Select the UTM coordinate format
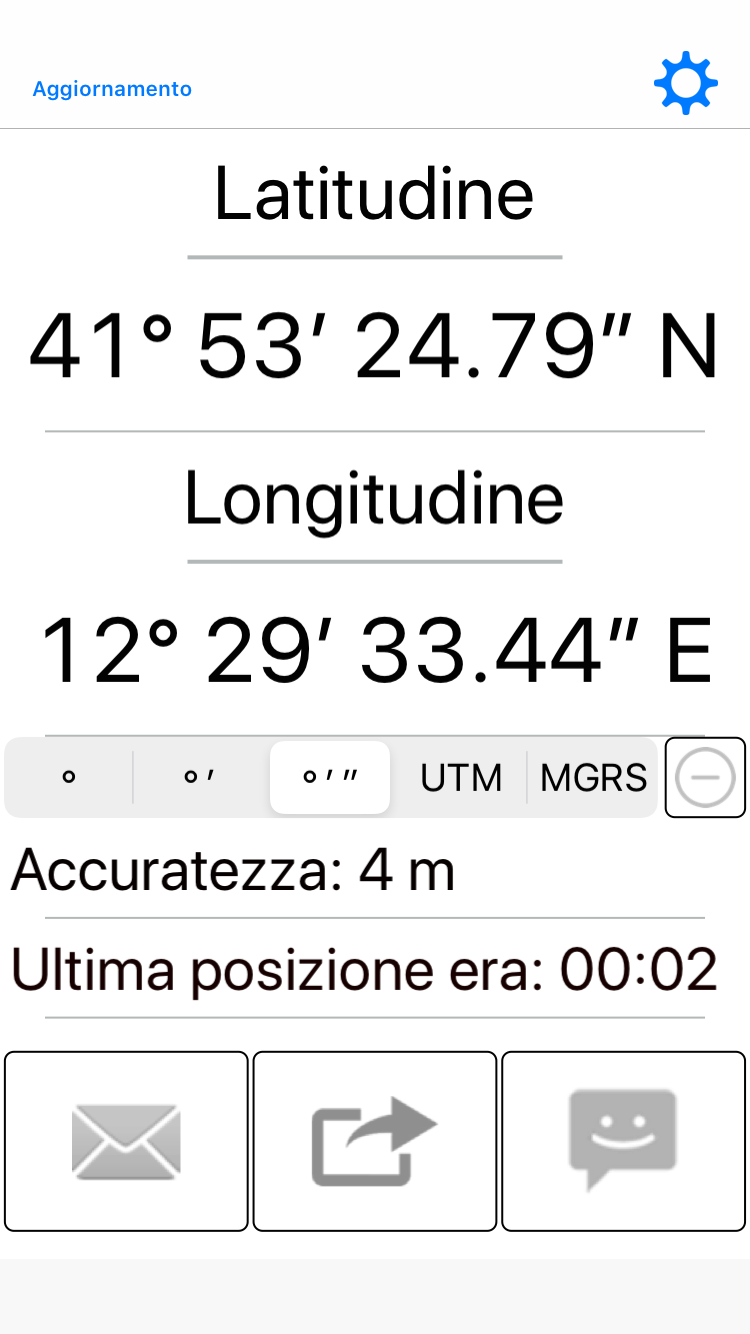This screenshot has width=750, height=1334. pos(461,777)
